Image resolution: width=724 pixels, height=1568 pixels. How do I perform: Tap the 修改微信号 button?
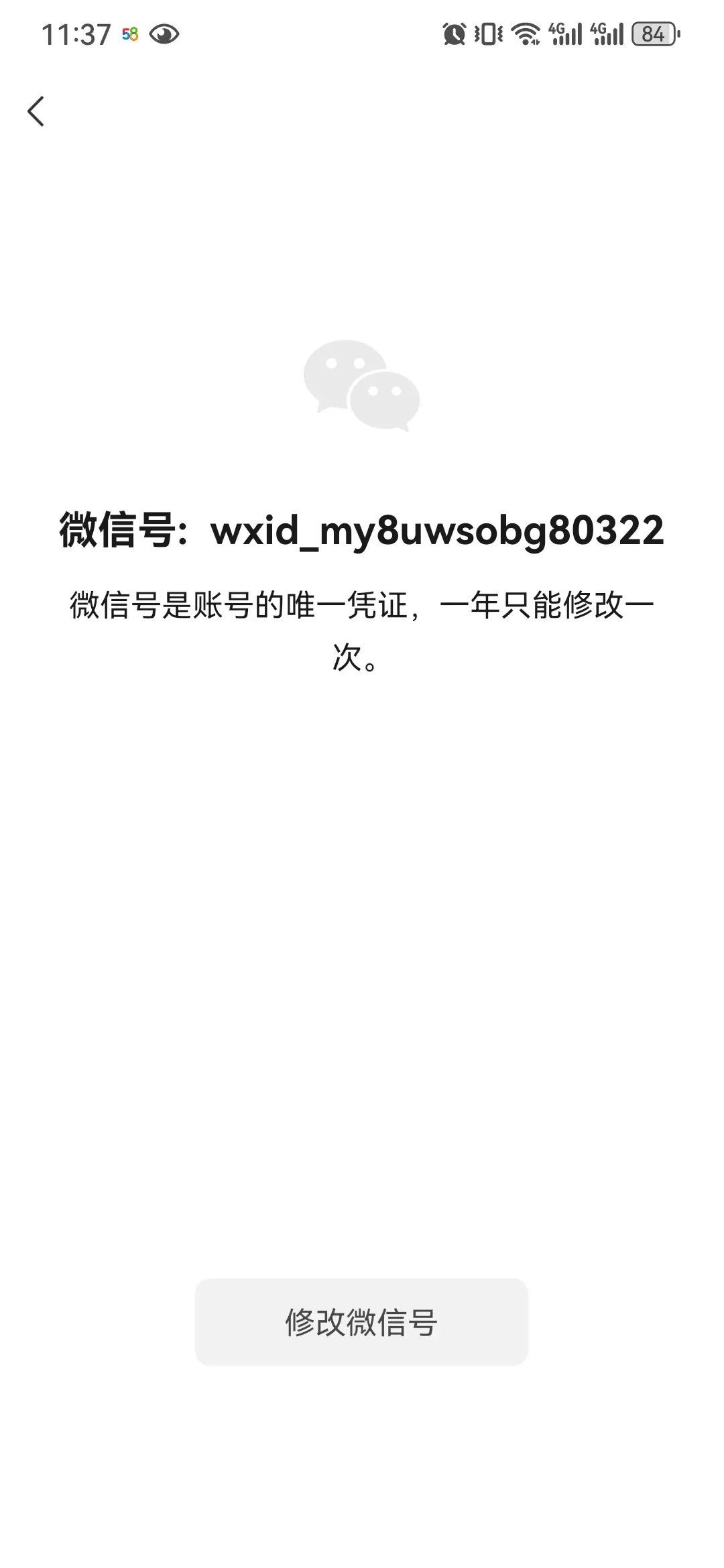point(361,1321)
